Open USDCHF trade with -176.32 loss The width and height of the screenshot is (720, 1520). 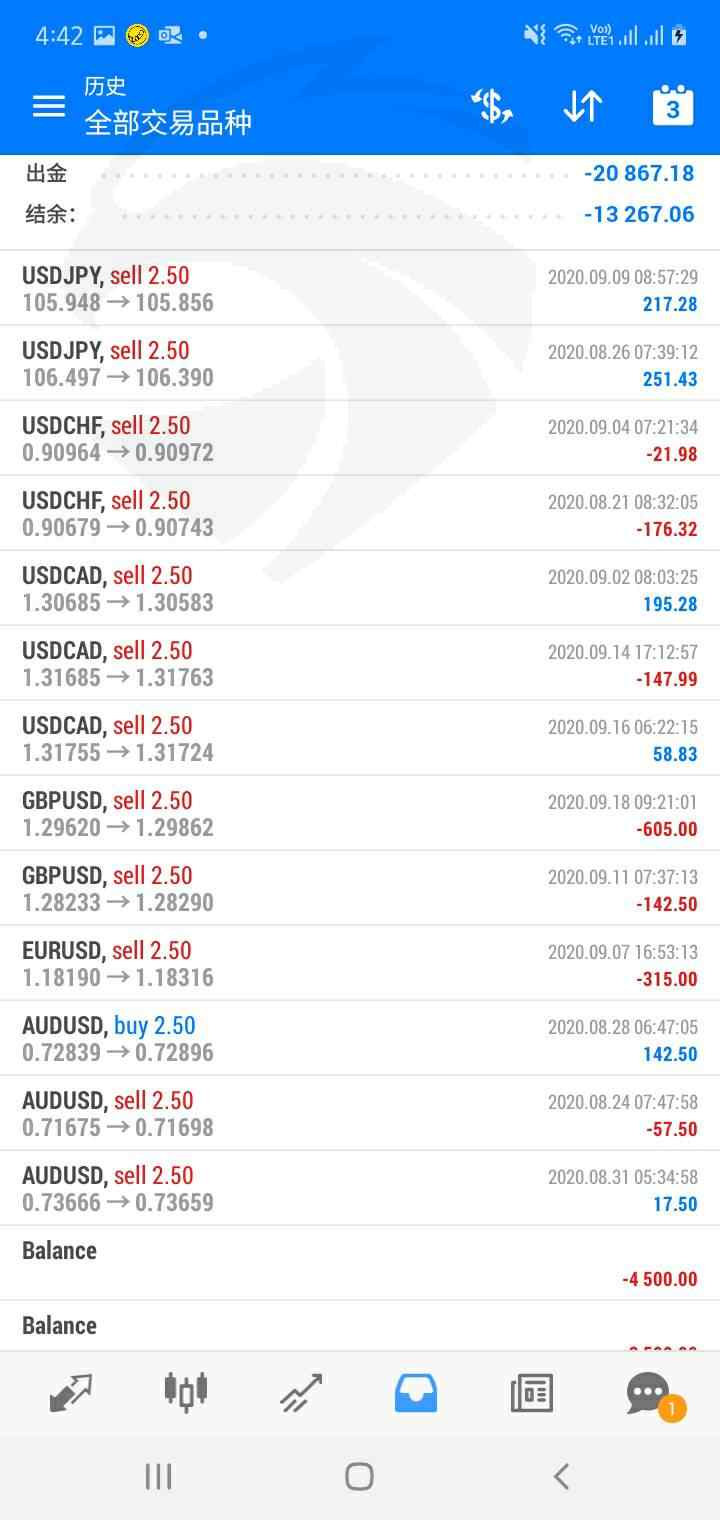point(360,513)
